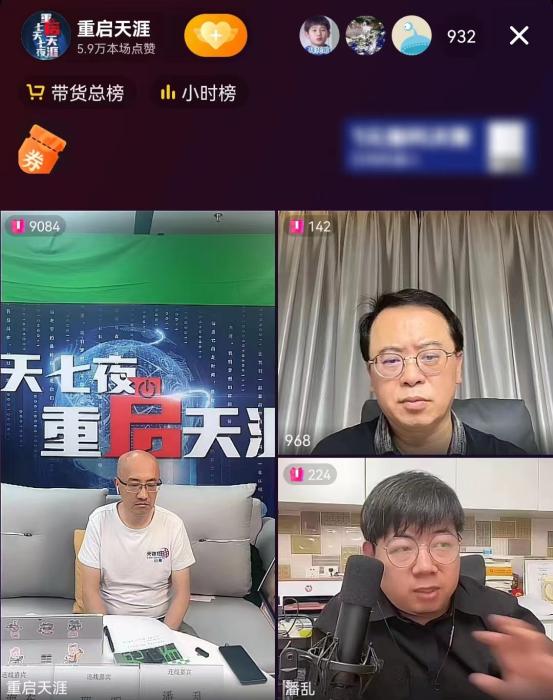Open the 带货总榜 ranking

[75, 93]
